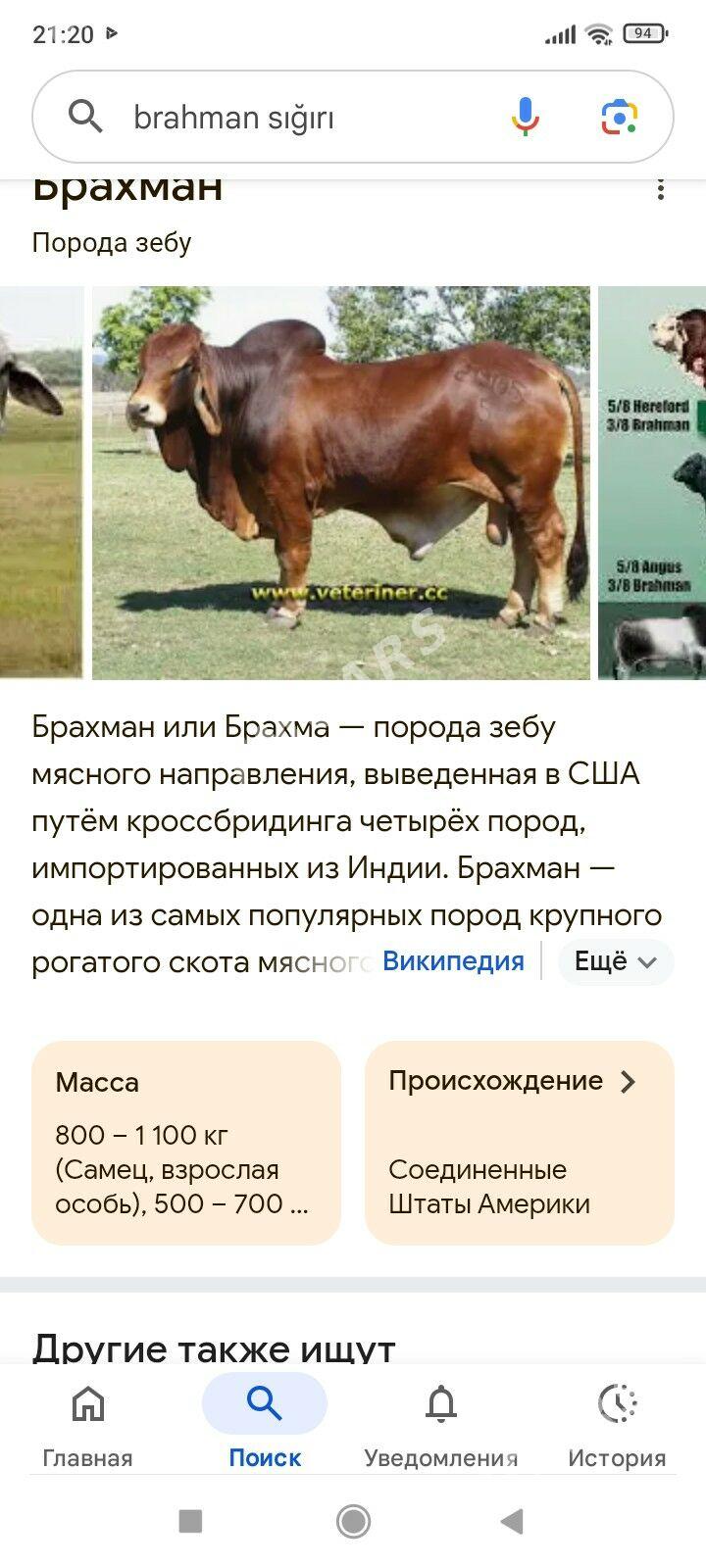Open the red Brahman bull image
Image resolution: width=706 pixels, height=1568 pixels.
click(x=341, y=482)
